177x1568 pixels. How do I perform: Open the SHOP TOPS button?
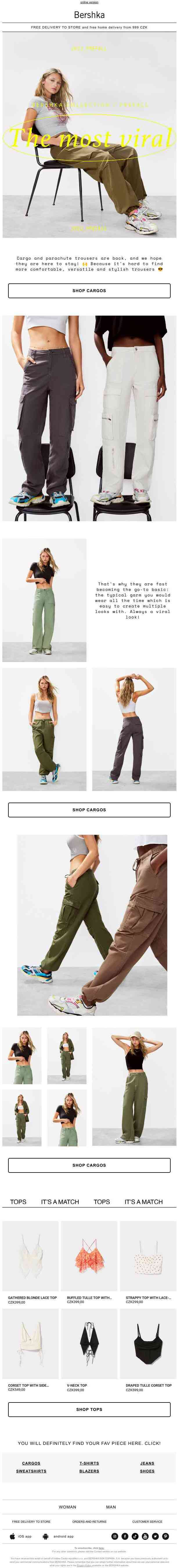(x=89, y=1409)
